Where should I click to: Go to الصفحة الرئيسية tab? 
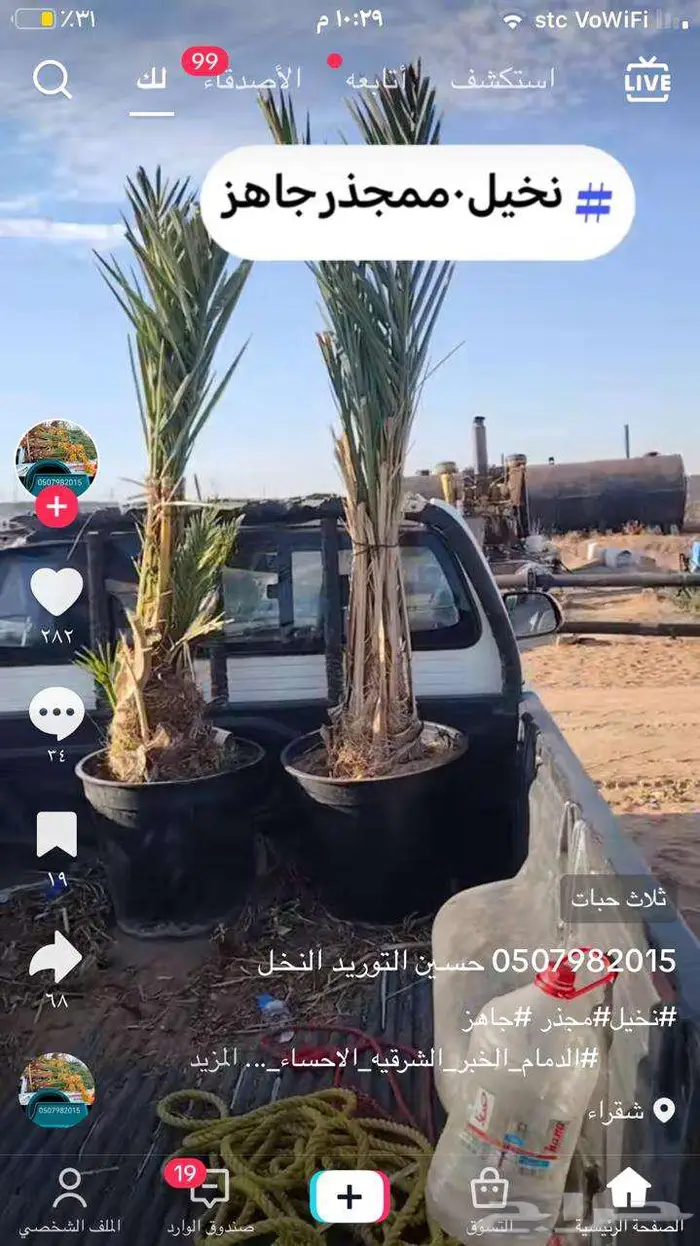coord(629,1198)
